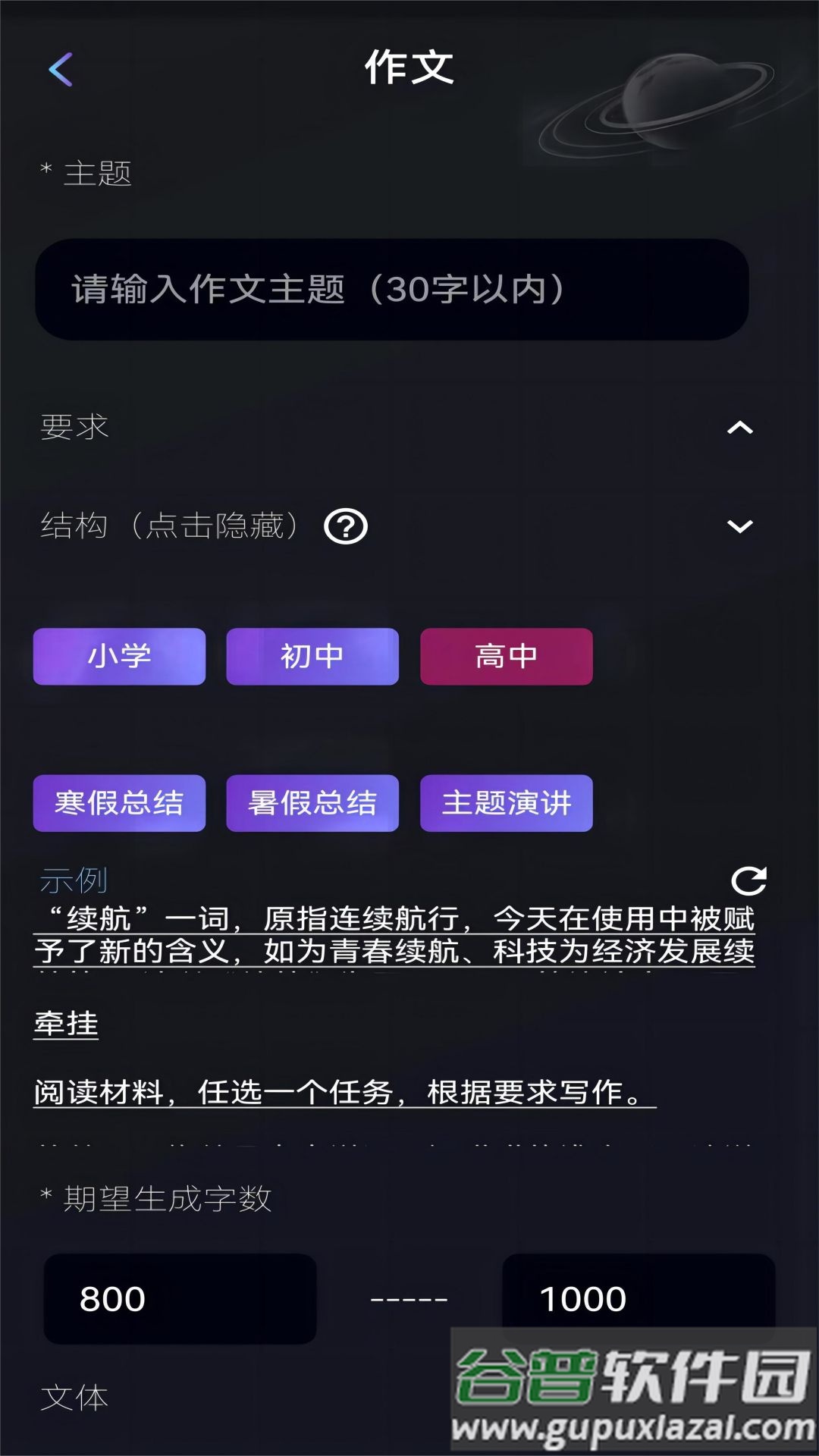The width and height of the screenshot is (819, 1456).
Task: Choose the 高中 level chip
Action: click(507, 657)
